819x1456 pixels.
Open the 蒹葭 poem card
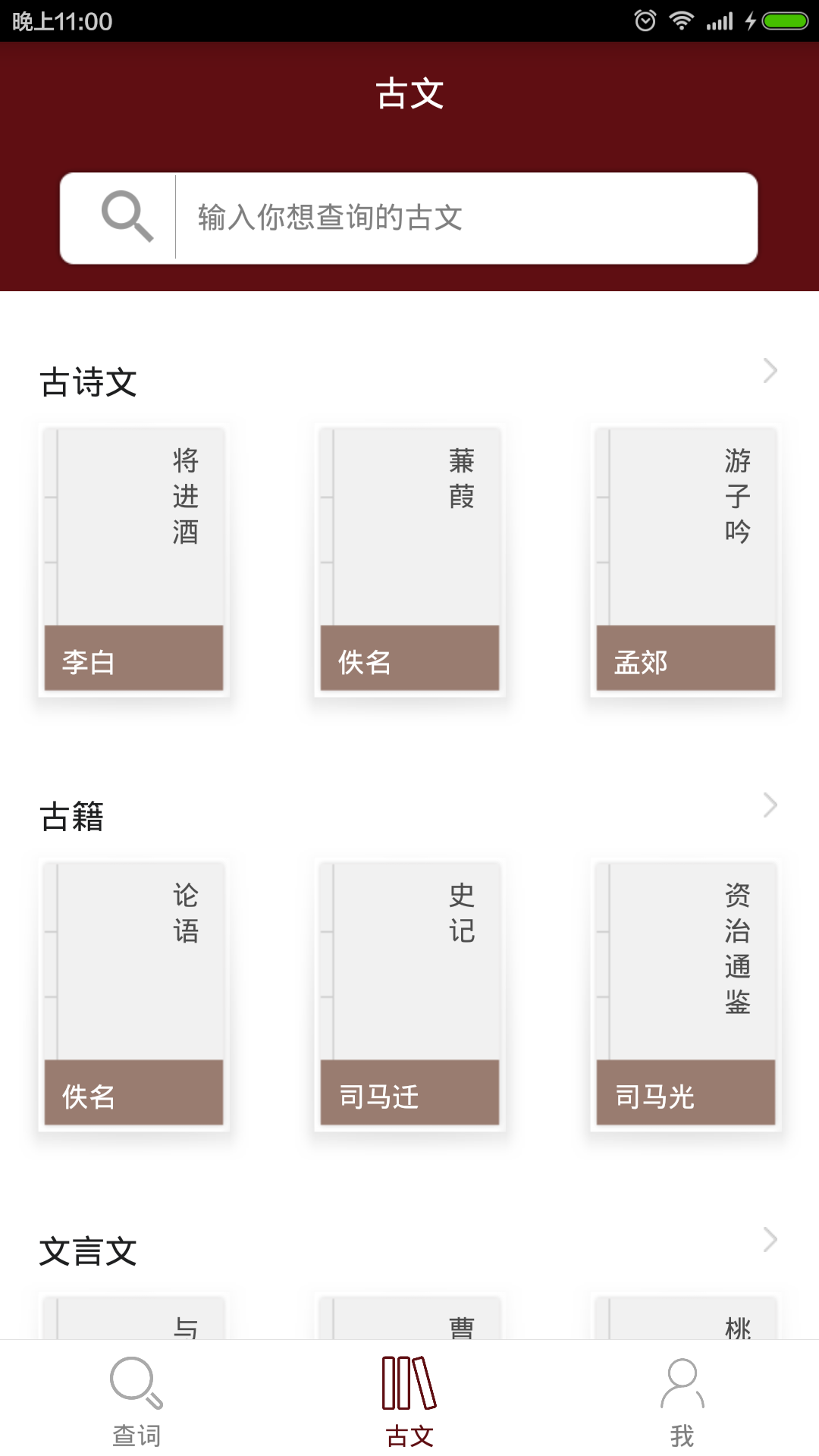coord(409,560)
